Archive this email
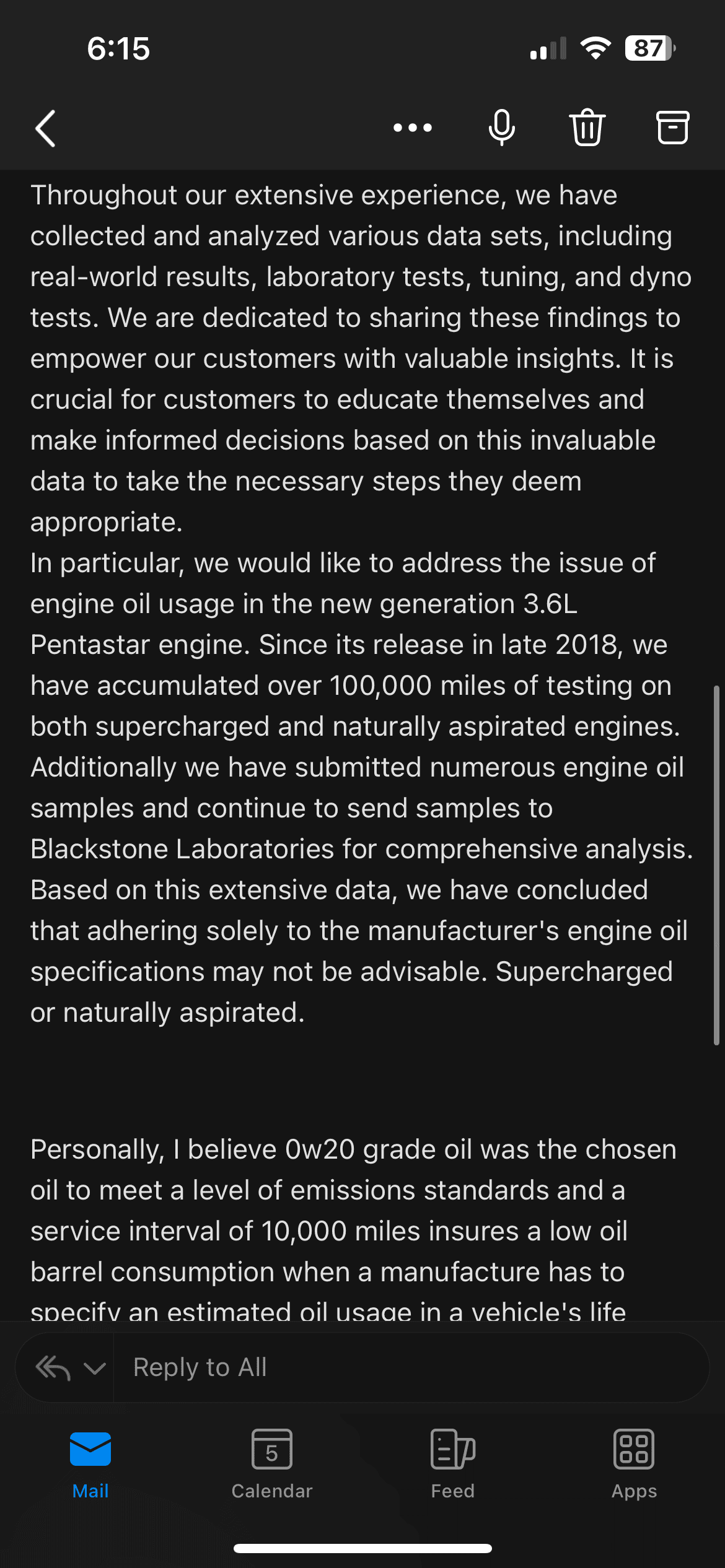This screenshot has width=725, height=1568. click(x=672, y=128)
